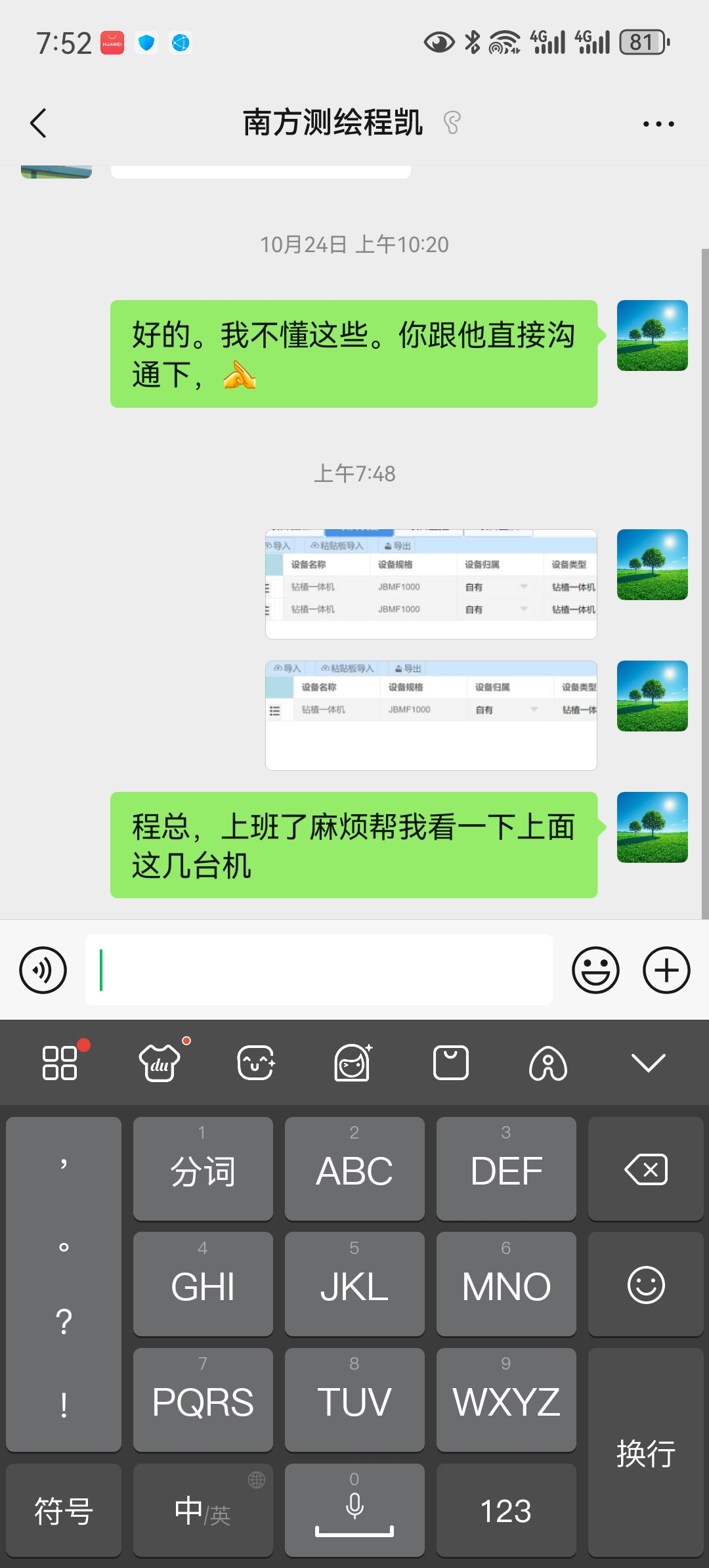The height and width of the screenshot is (1568, 709).
Task: Open the keyboard's four-square toolbox menu
Action: (60, 1062)
